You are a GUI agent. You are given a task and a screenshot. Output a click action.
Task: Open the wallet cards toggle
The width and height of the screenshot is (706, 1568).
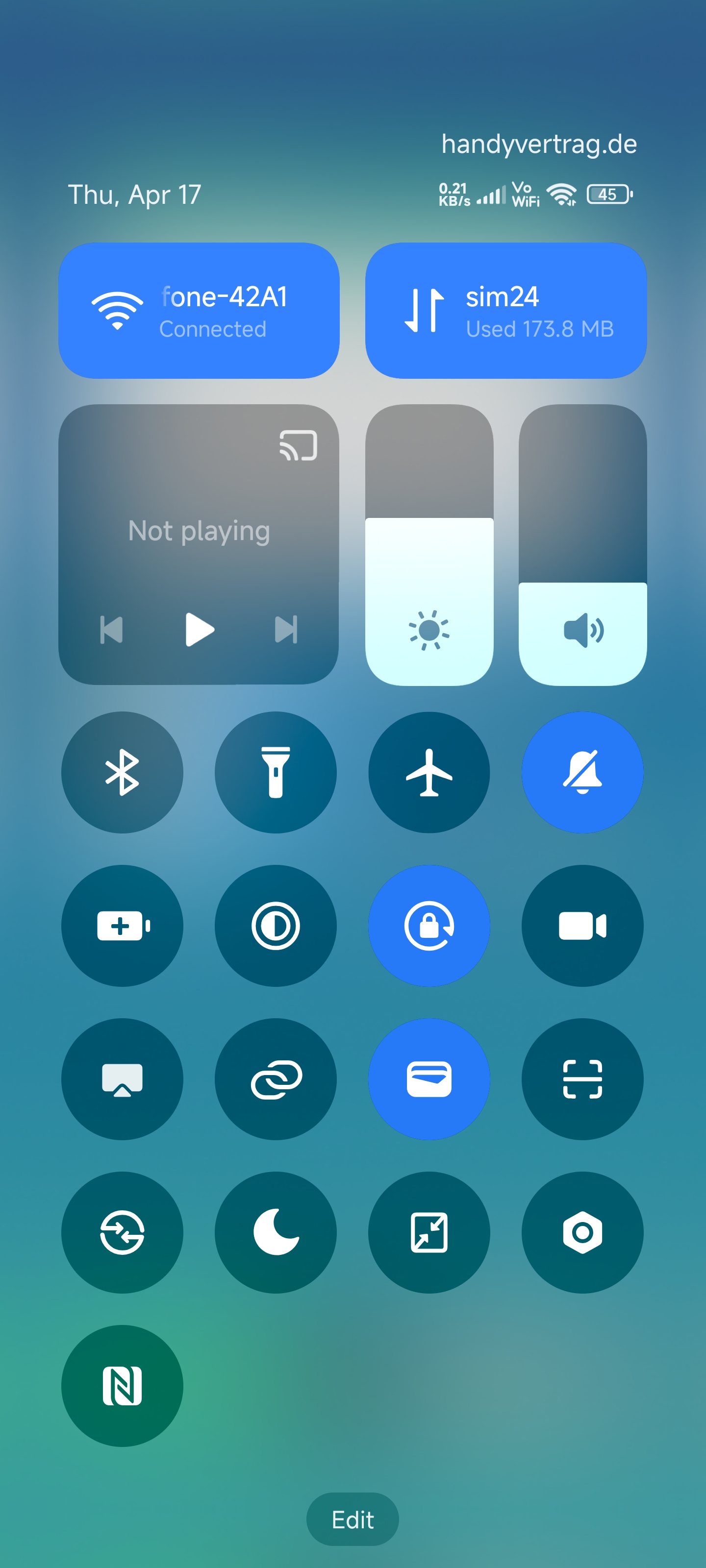(429, 1078)
